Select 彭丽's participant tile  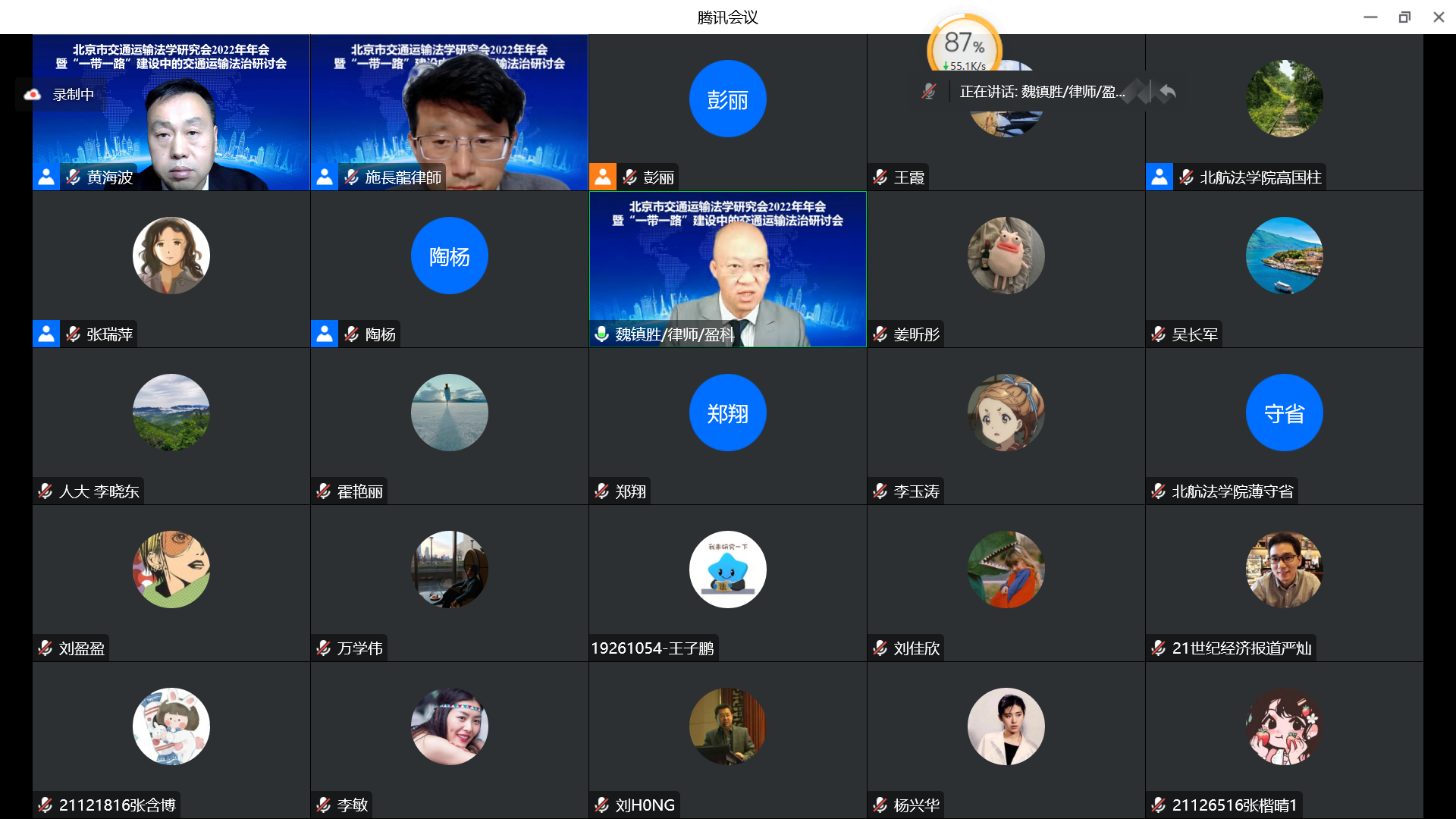click(x=727, y=112)
